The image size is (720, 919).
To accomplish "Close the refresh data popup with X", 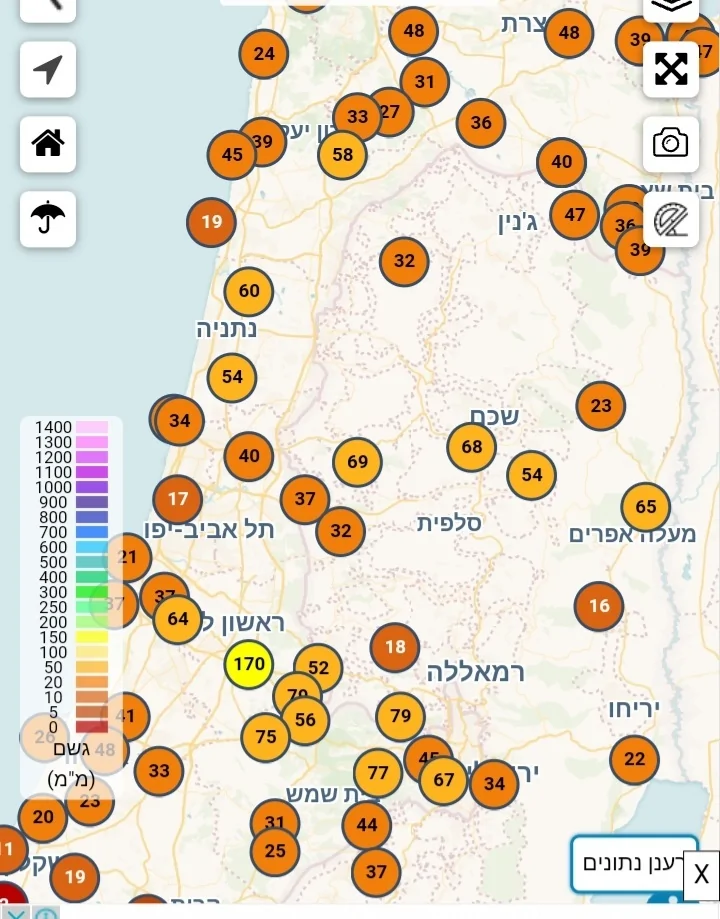I will click(701, 874).
